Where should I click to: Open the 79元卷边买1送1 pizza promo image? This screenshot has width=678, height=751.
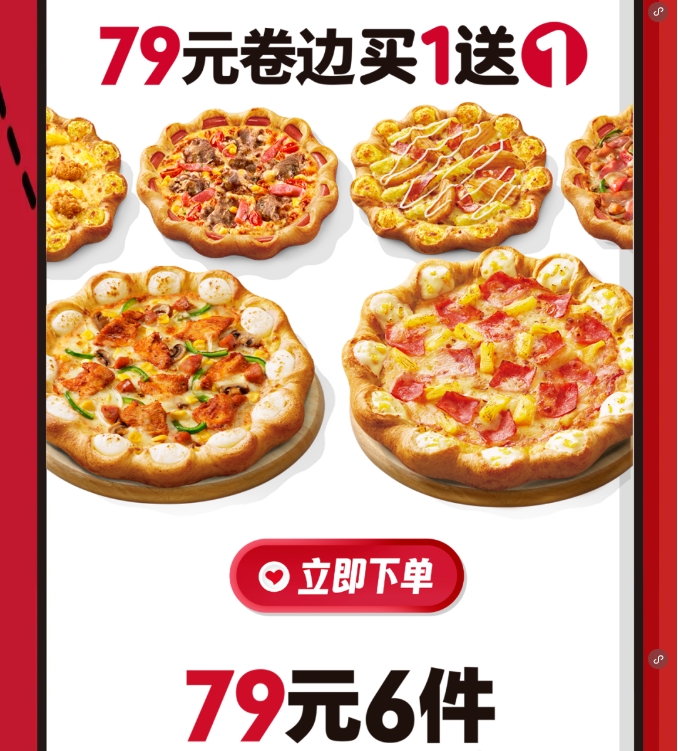tap(340, 300)
